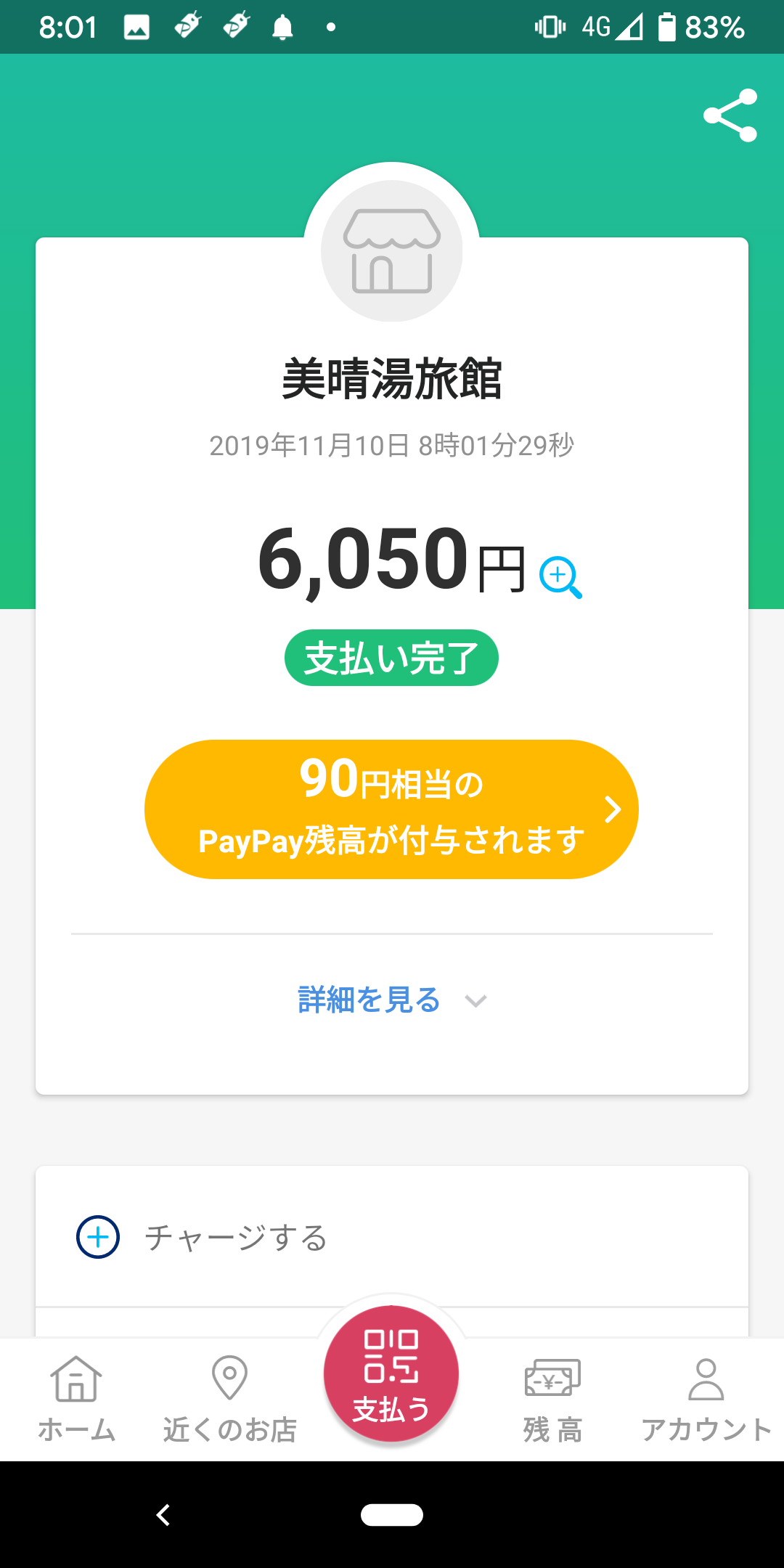The width and height of the screenshot is (784, 1568).
Task: Tap the notification bell in the status bar
Action: click(283, 27)
